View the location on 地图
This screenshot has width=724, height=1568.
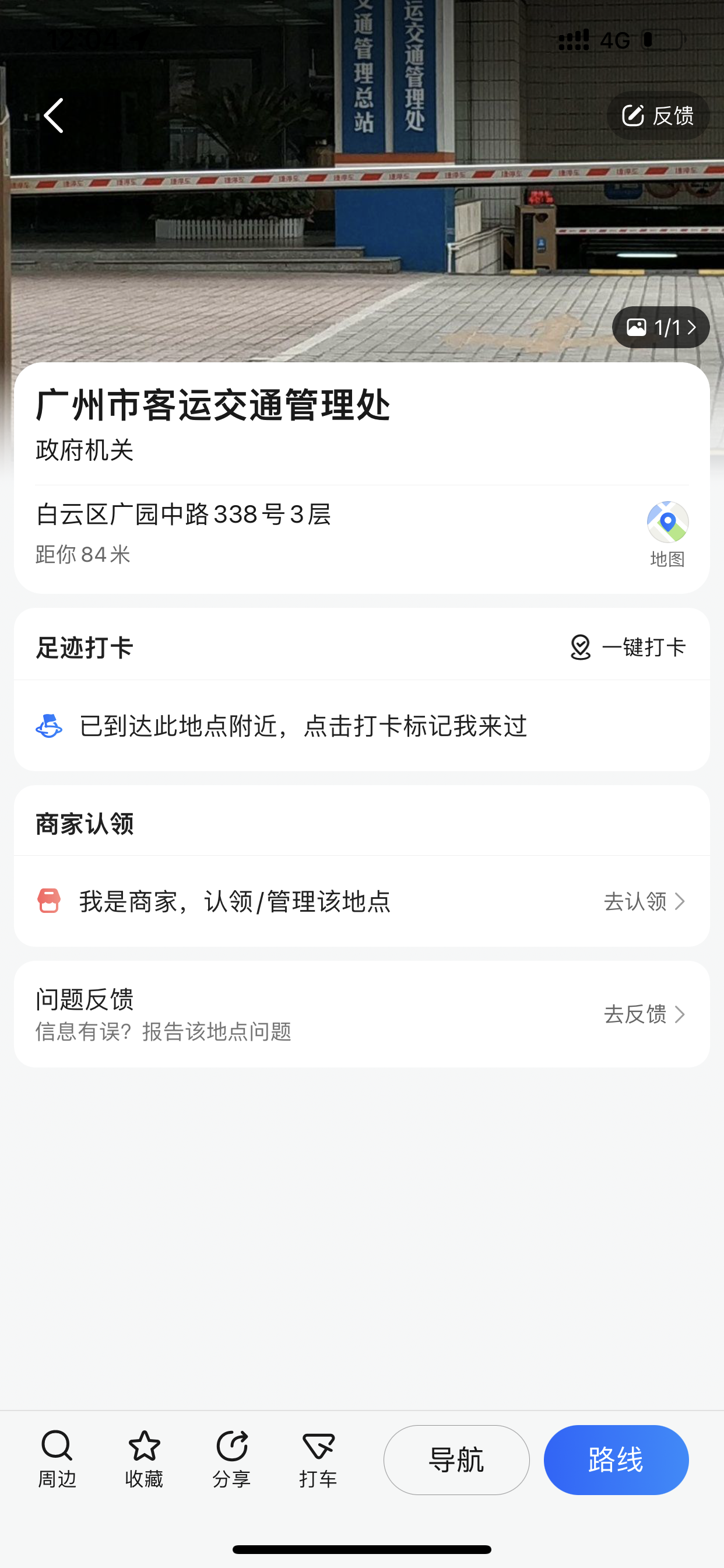[x=667, y=534]
